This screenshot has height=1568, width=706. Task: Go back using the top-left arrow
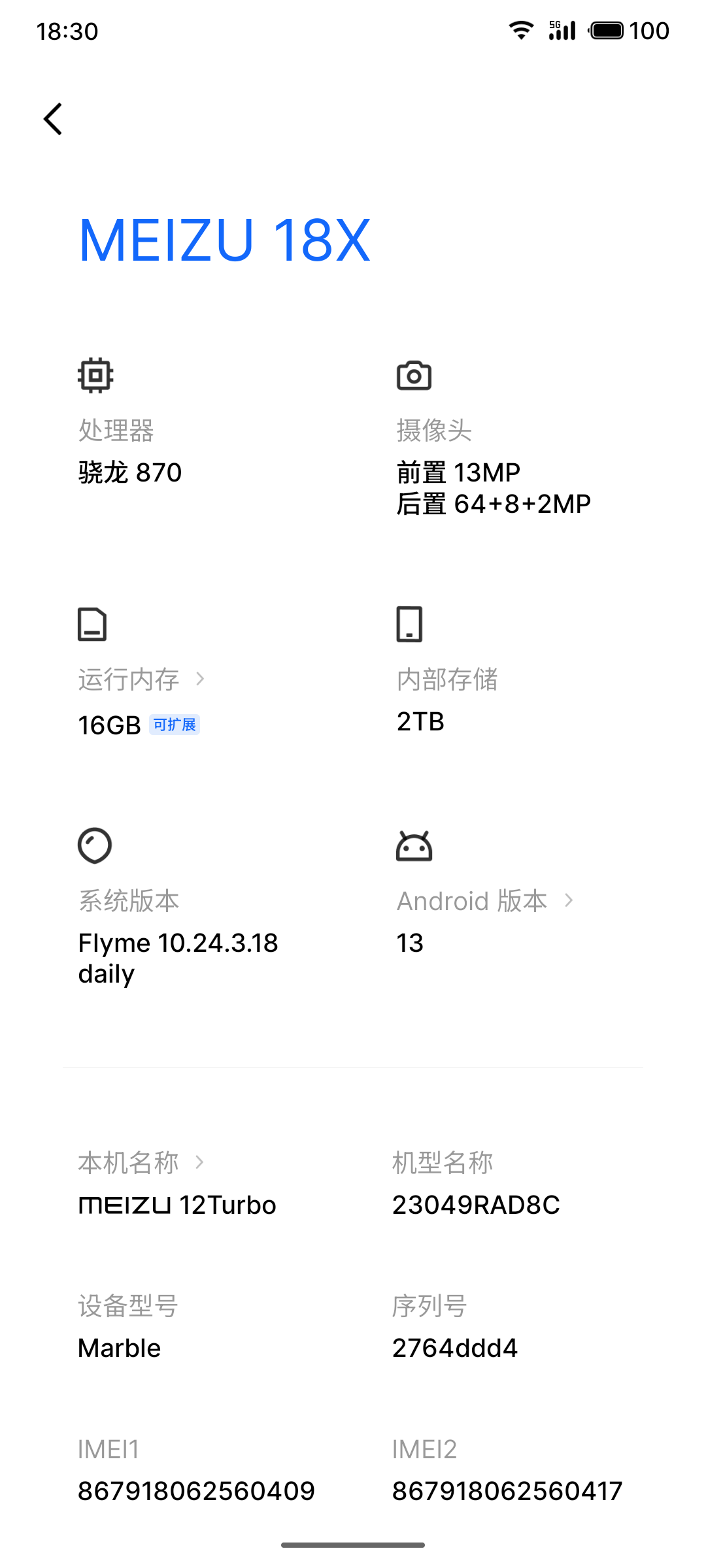point(53,119)
